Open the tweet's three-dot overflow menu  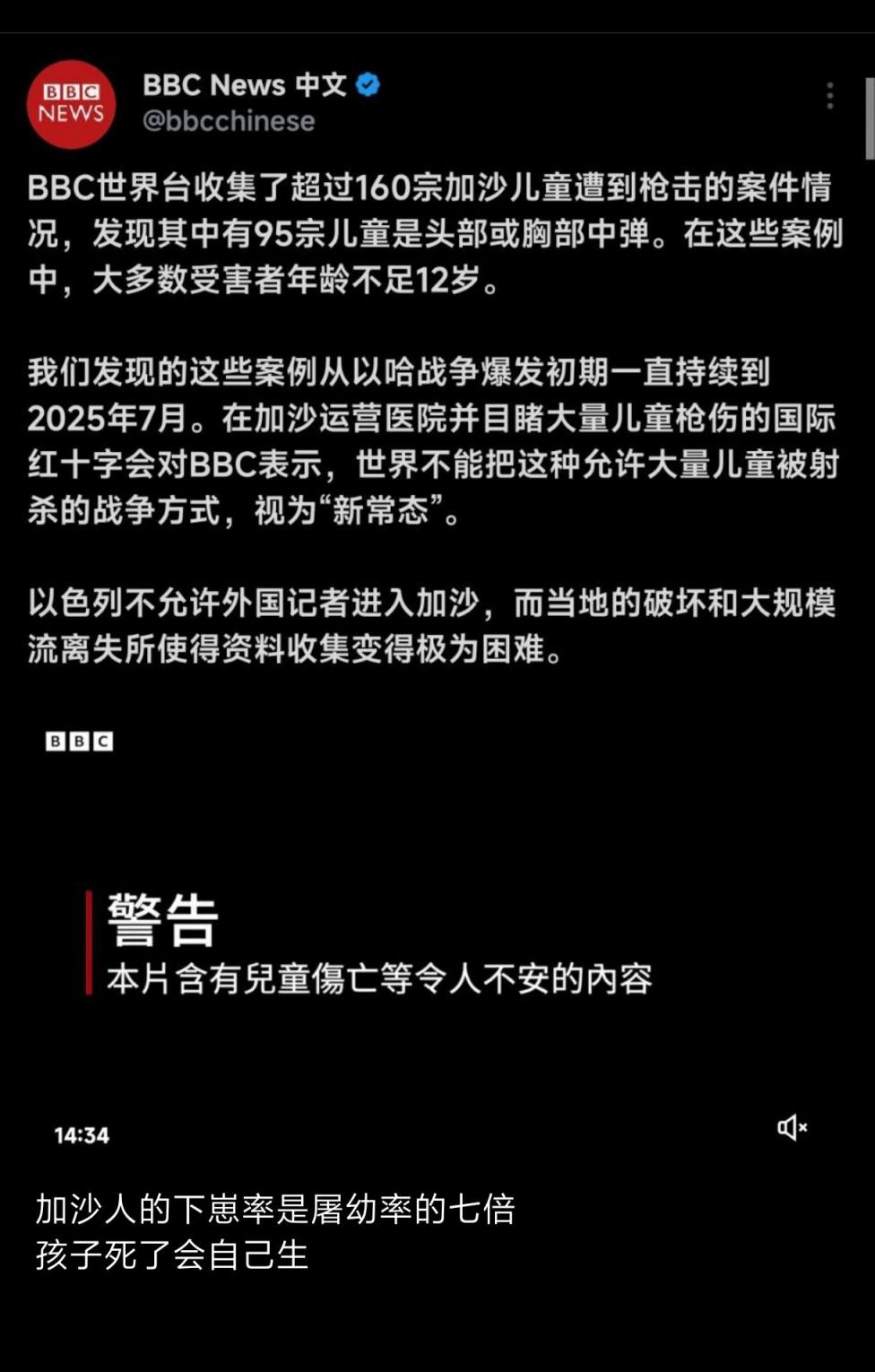pos(830,95)
